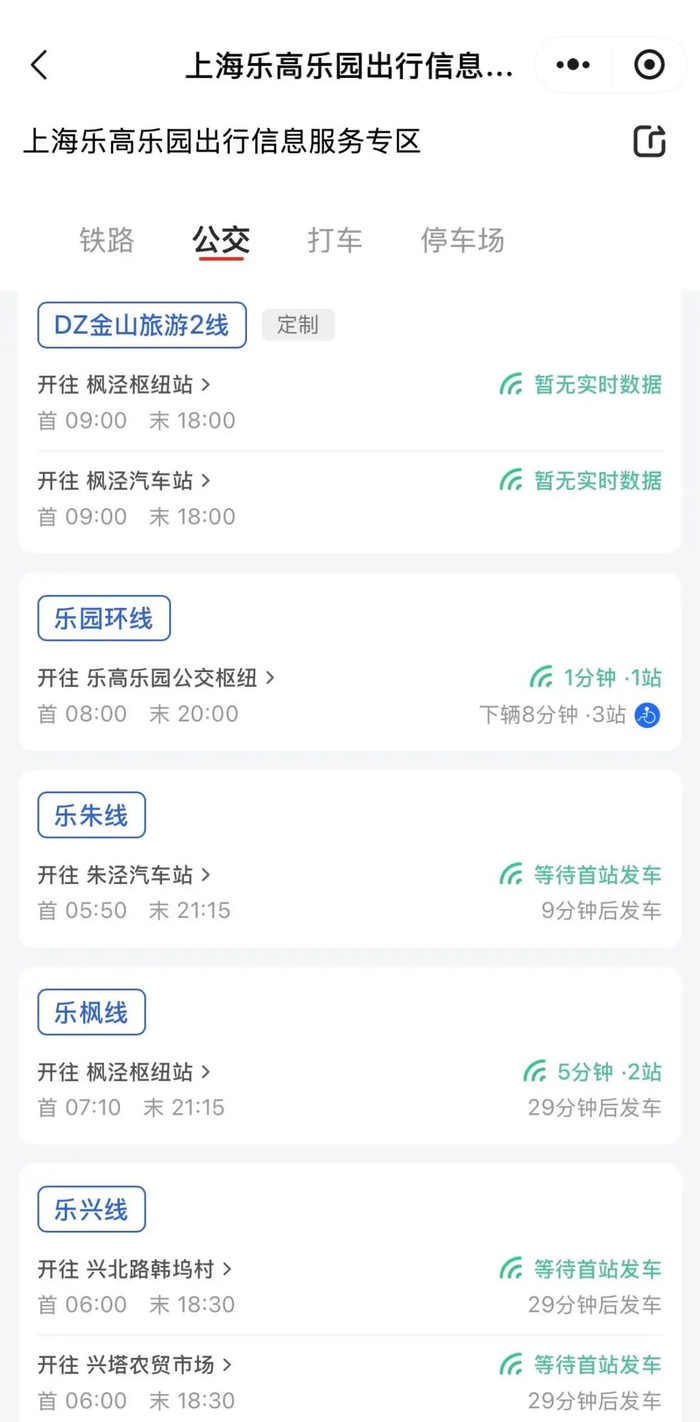Viewport: 700px width, 1422px height.
Task: View 乐枫线 direction to 枫泾枢纽站
Action: point(125,1072)
